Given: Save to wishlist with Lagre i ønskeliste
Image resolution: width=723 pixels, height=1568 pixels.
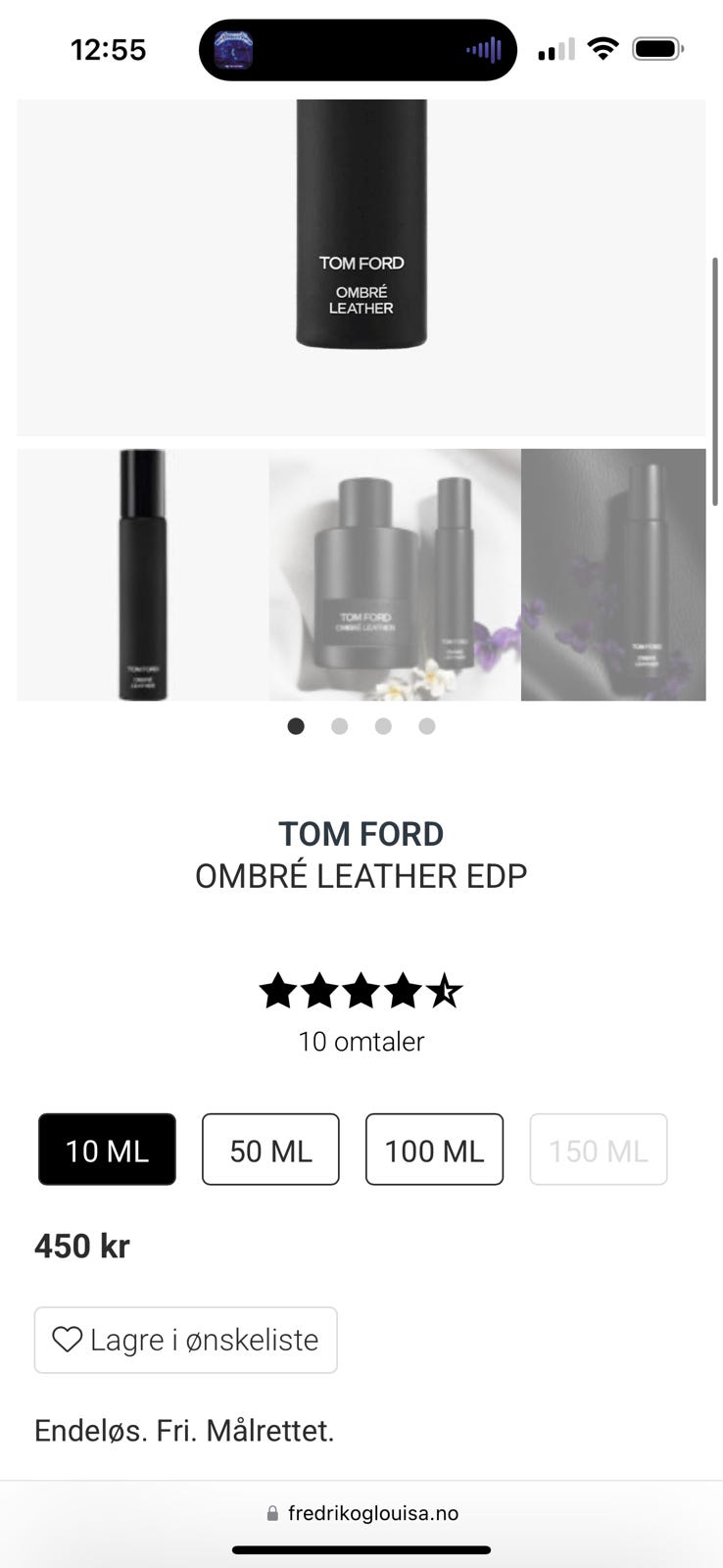Looking at the screenshot, I should click(185, 1340).
